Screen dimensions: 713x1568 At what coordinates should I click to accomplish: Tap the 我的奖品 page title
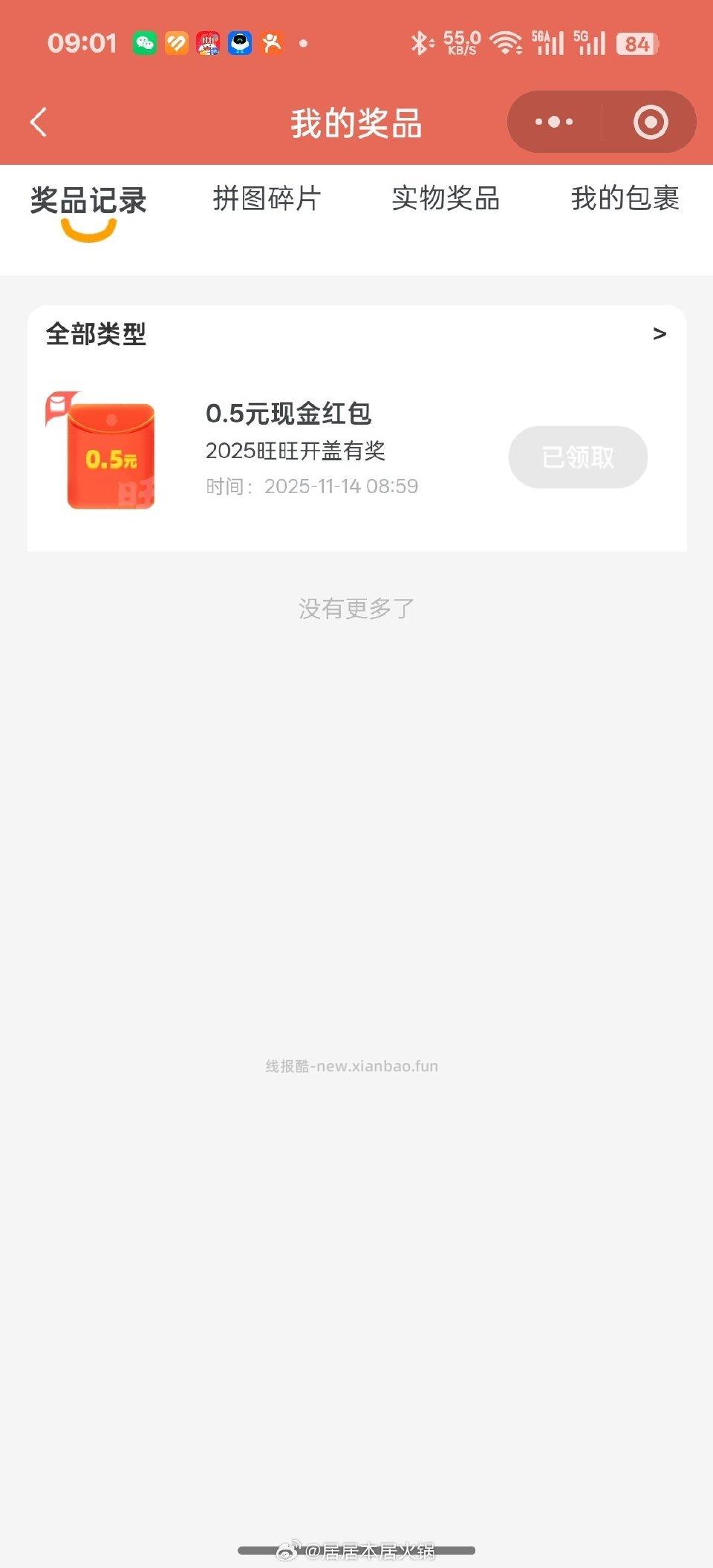pos(356,124)
